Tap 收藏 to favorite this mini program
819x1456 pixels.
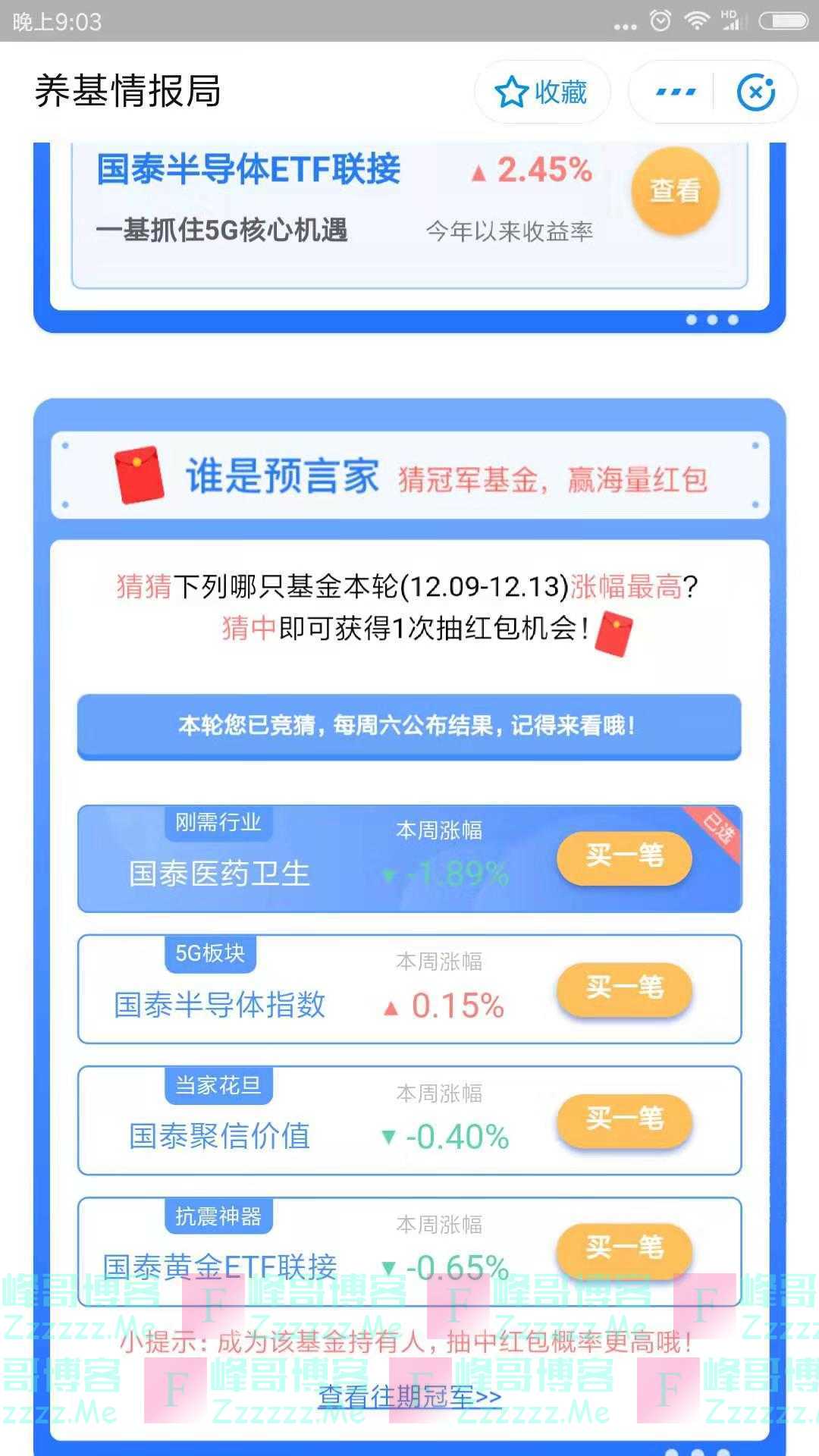pos(541,92)
